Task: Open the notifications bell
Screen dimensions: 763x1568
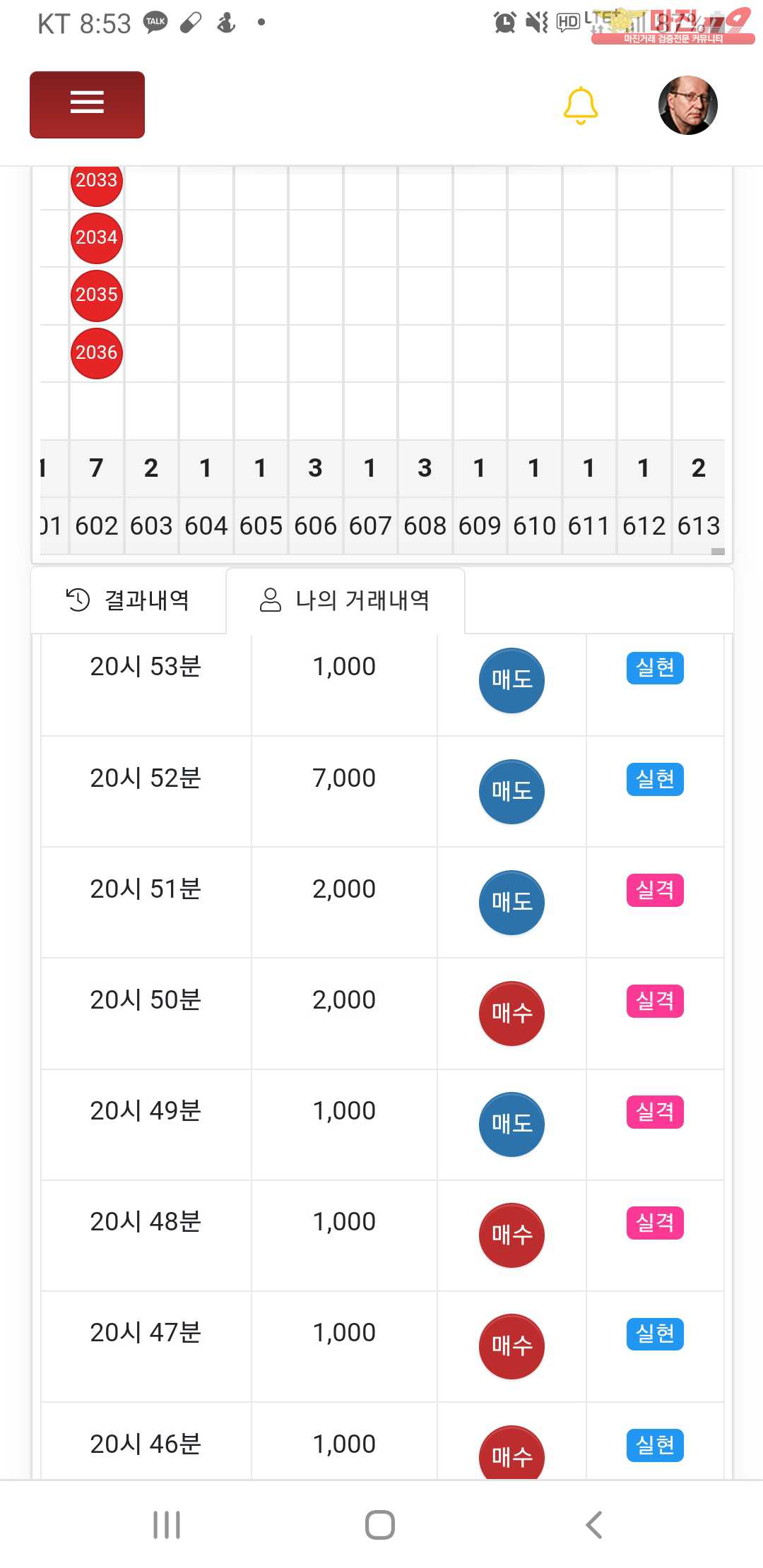Action: click(581, 106)
